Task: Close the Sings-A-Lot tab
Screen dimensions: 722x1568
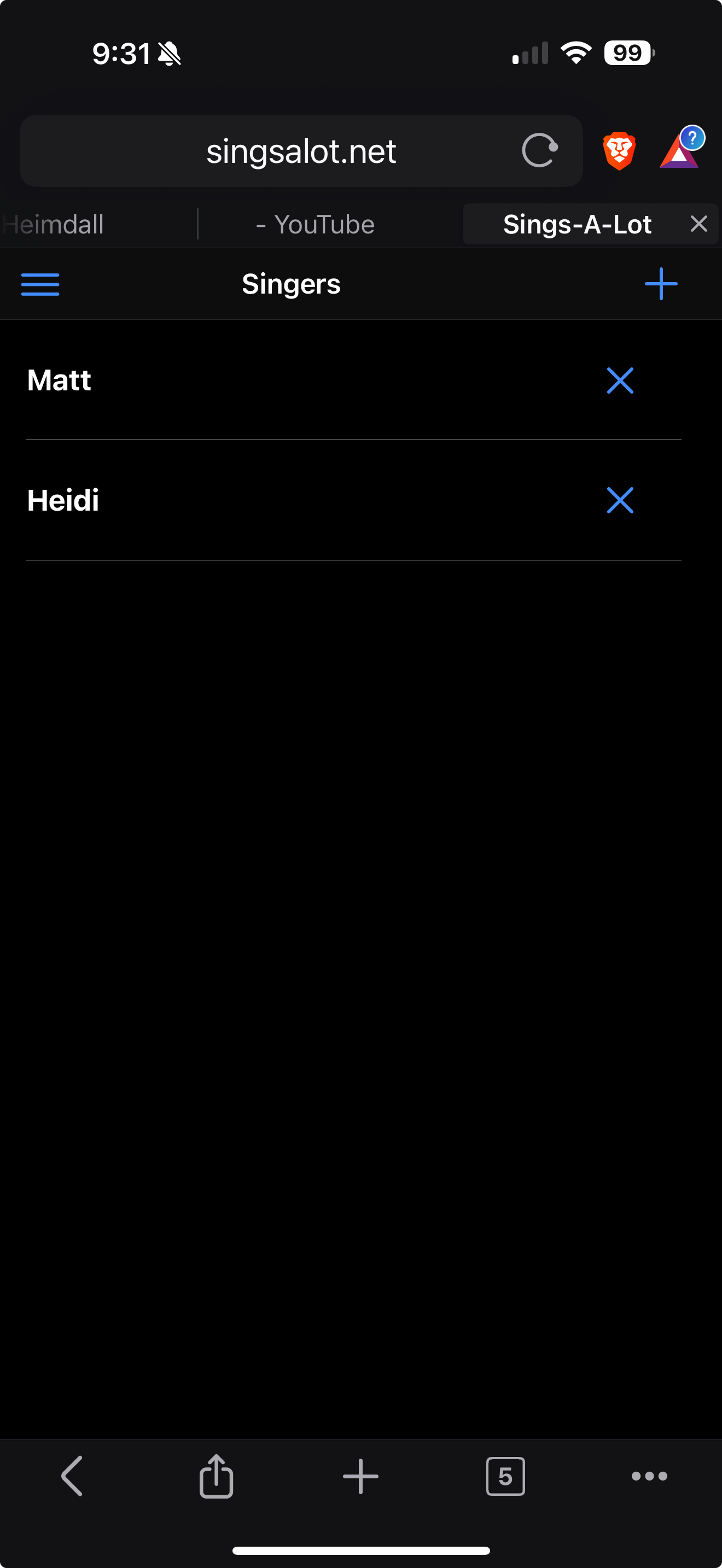Action: 699,224
